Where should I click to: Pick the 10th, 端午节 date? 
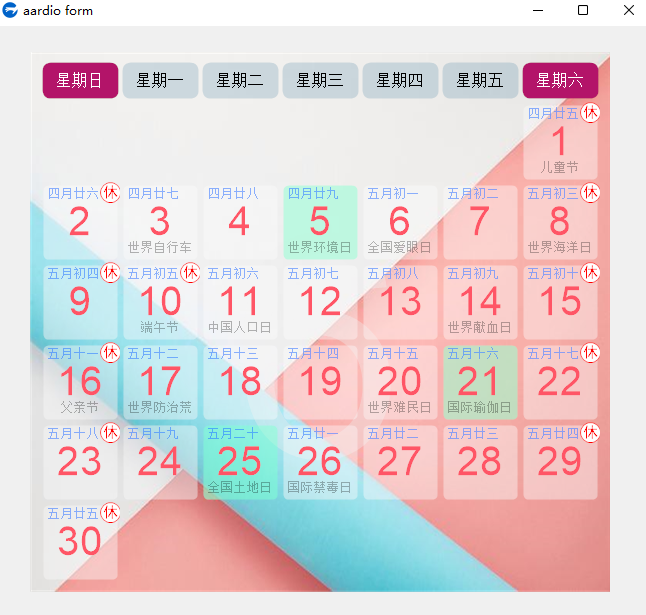point(160,302)
